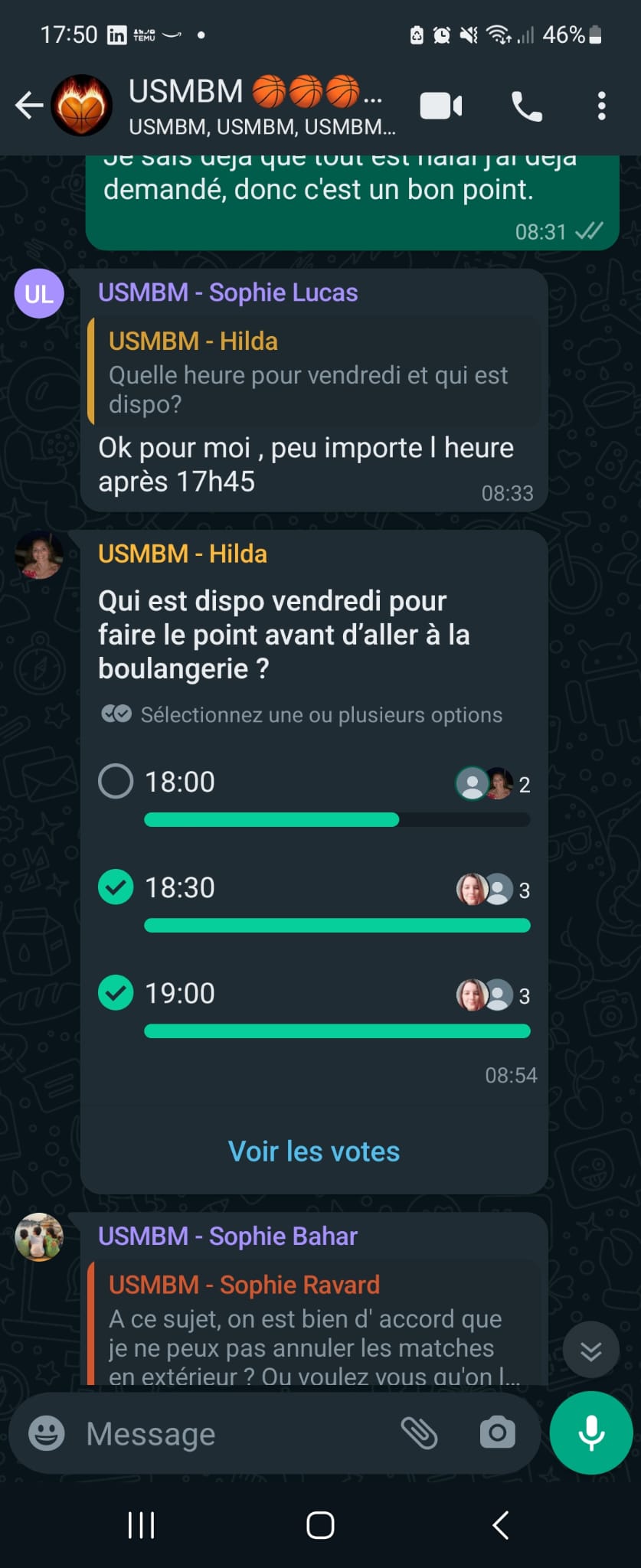Uncheck the 18:30 poll option
This screenshot has height=1568, width=641.
tap(116, 887)
